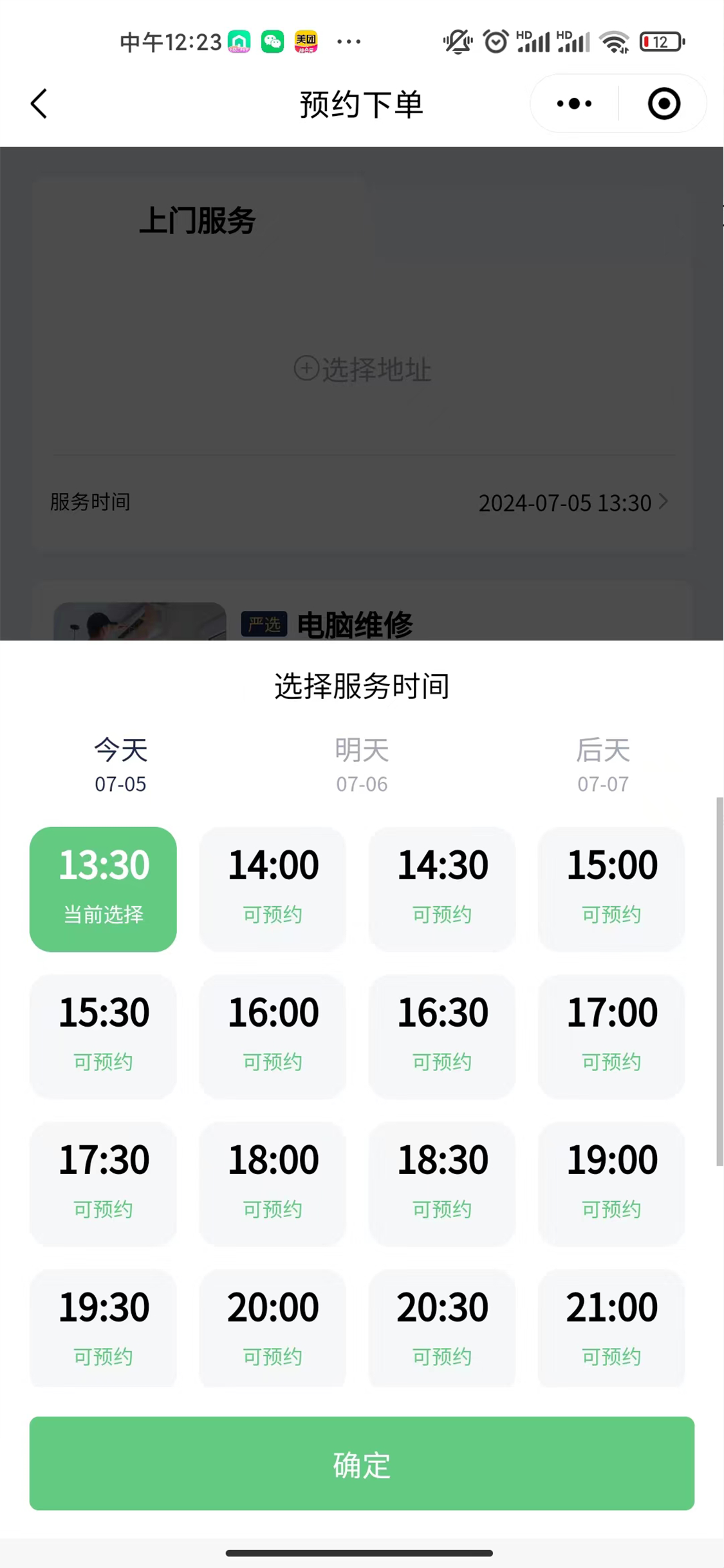Pick the 19:30 time slot
Screen dimensions: 724x1568
click(x=103, y=1329)
